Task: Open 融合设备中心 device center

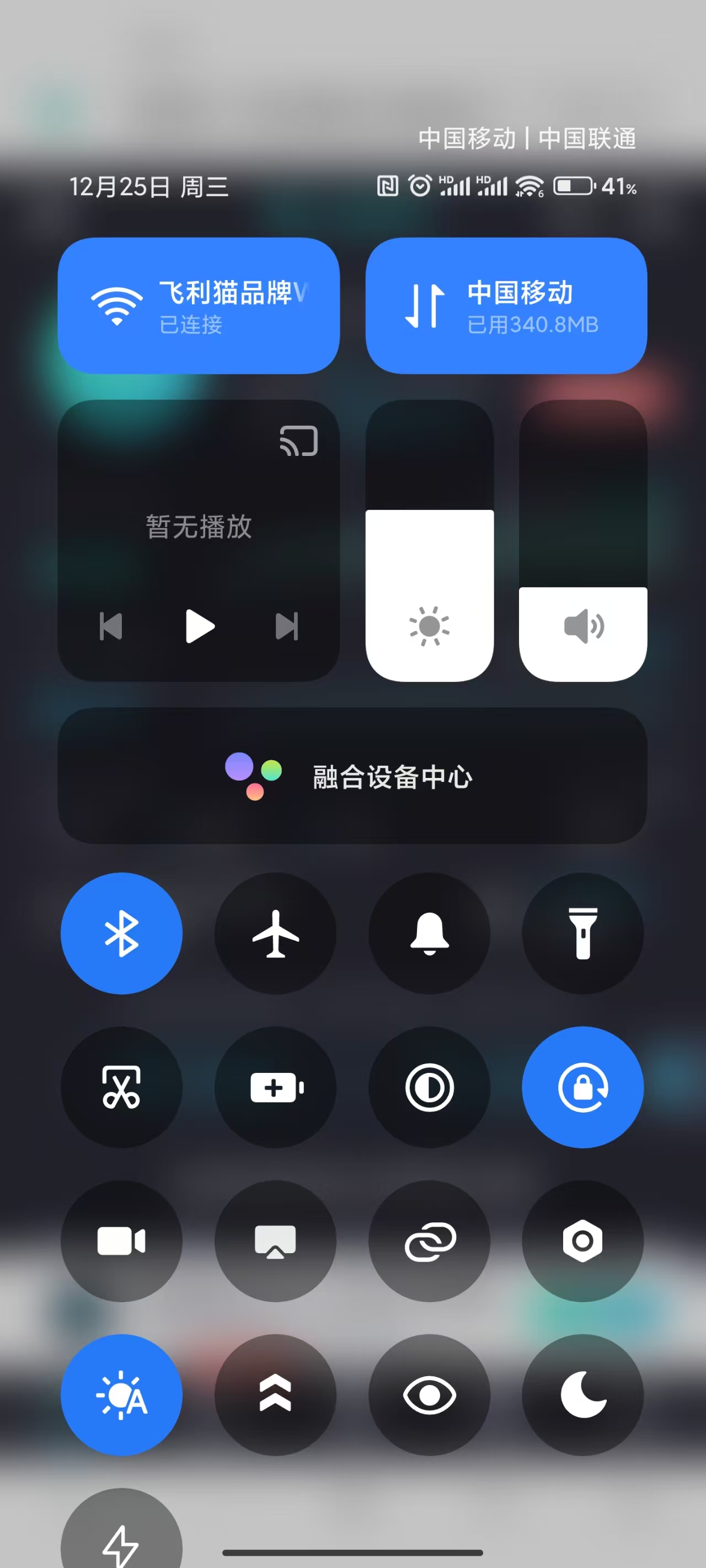Action: coord(352,776)
